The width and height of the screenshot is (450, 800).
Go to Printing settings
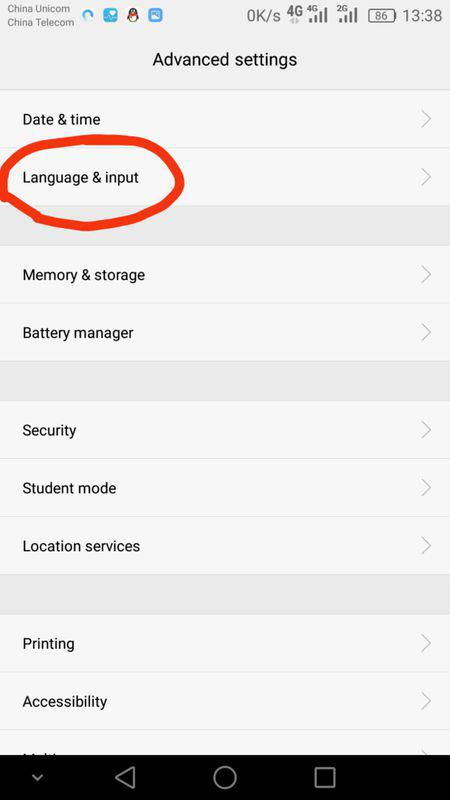pos(225,643)
